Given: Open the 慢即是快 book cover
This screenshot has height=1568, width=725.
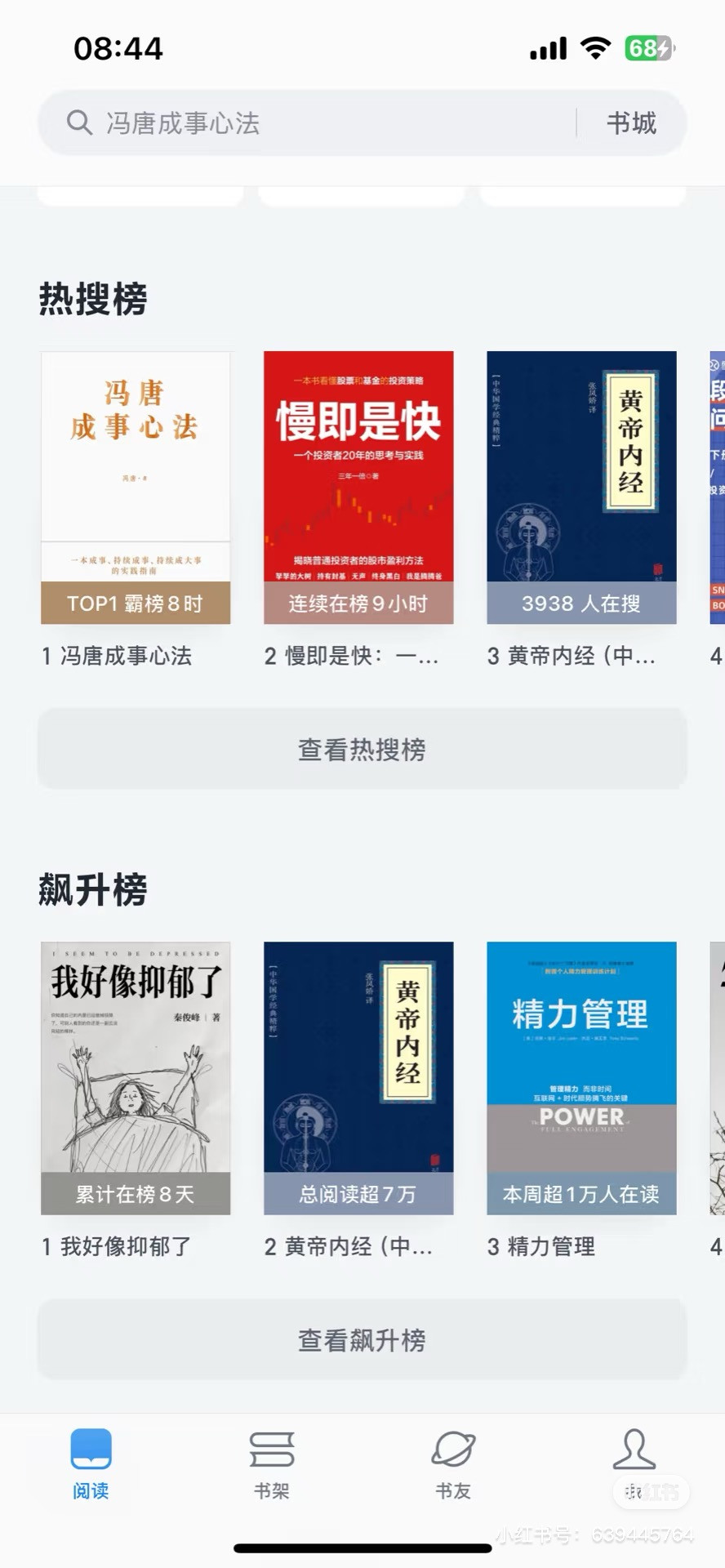Looking at the screenshot, I should (358, 488).
